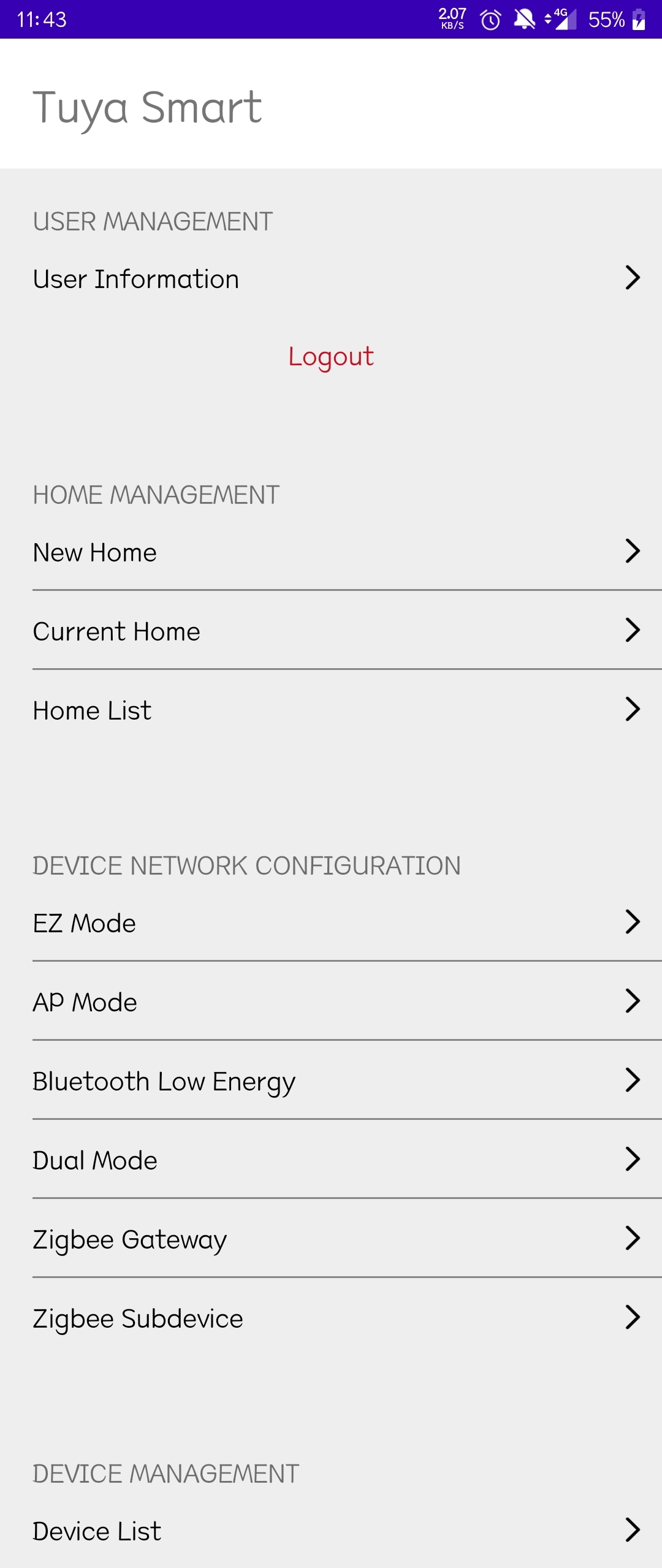662x1568 pixels.
Task: Select Dual Mode configuration
Action: pyautogui.click(x=331, y=1160)
